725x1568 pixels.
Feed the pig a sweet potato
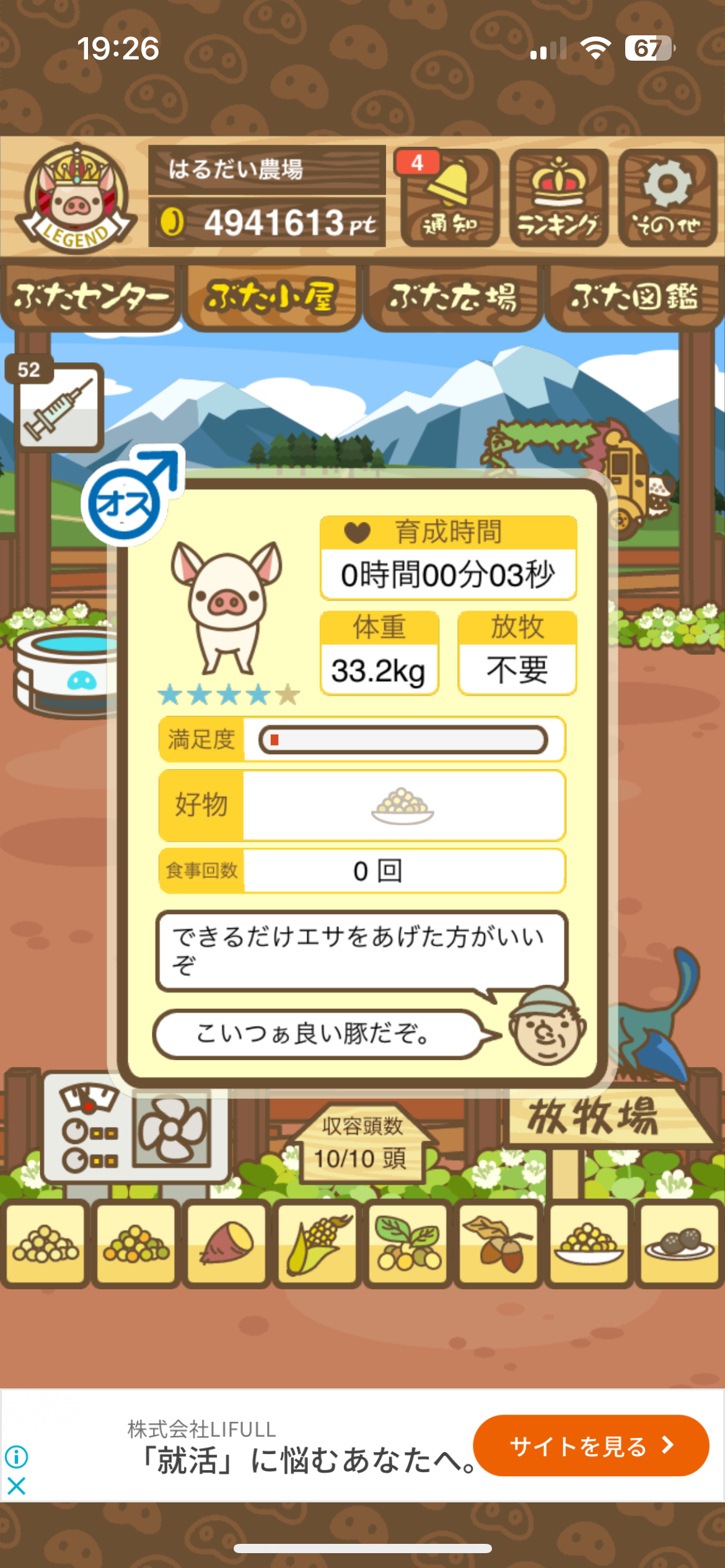click(x=227, y=1244)
